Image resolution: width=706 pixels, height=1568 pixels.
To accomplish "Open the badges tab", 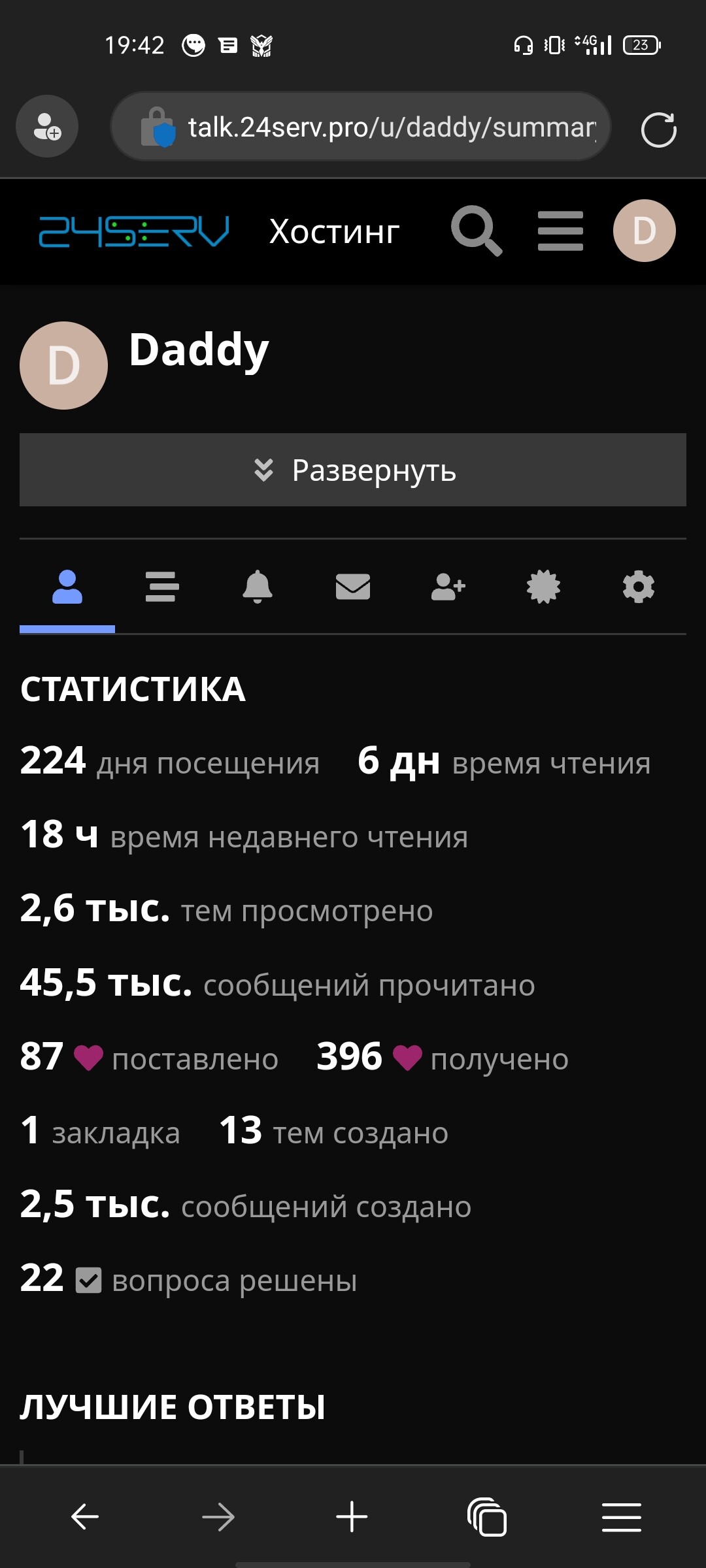I will (x=543, y=587).
